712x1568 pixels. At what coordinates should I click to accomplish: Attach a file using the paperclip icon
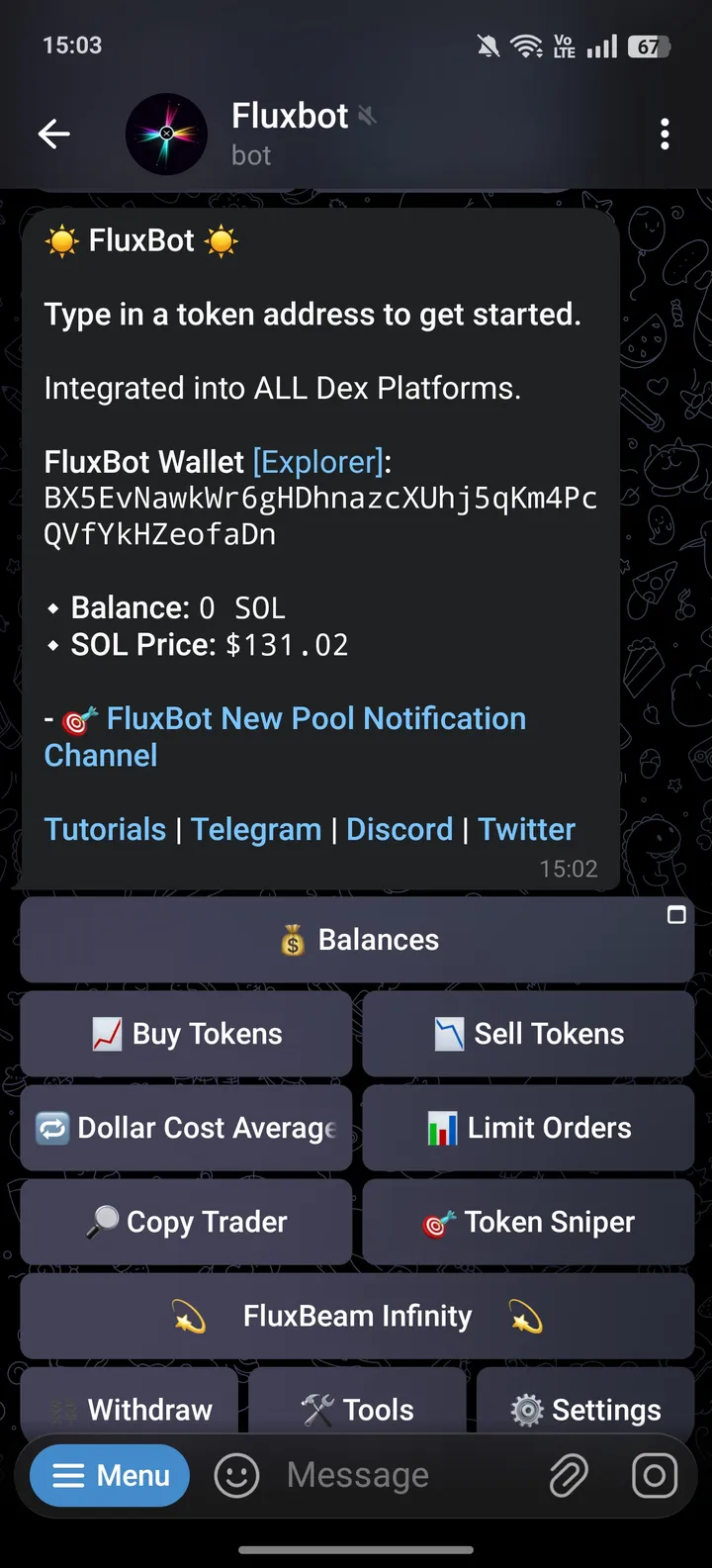[567, 1475]
